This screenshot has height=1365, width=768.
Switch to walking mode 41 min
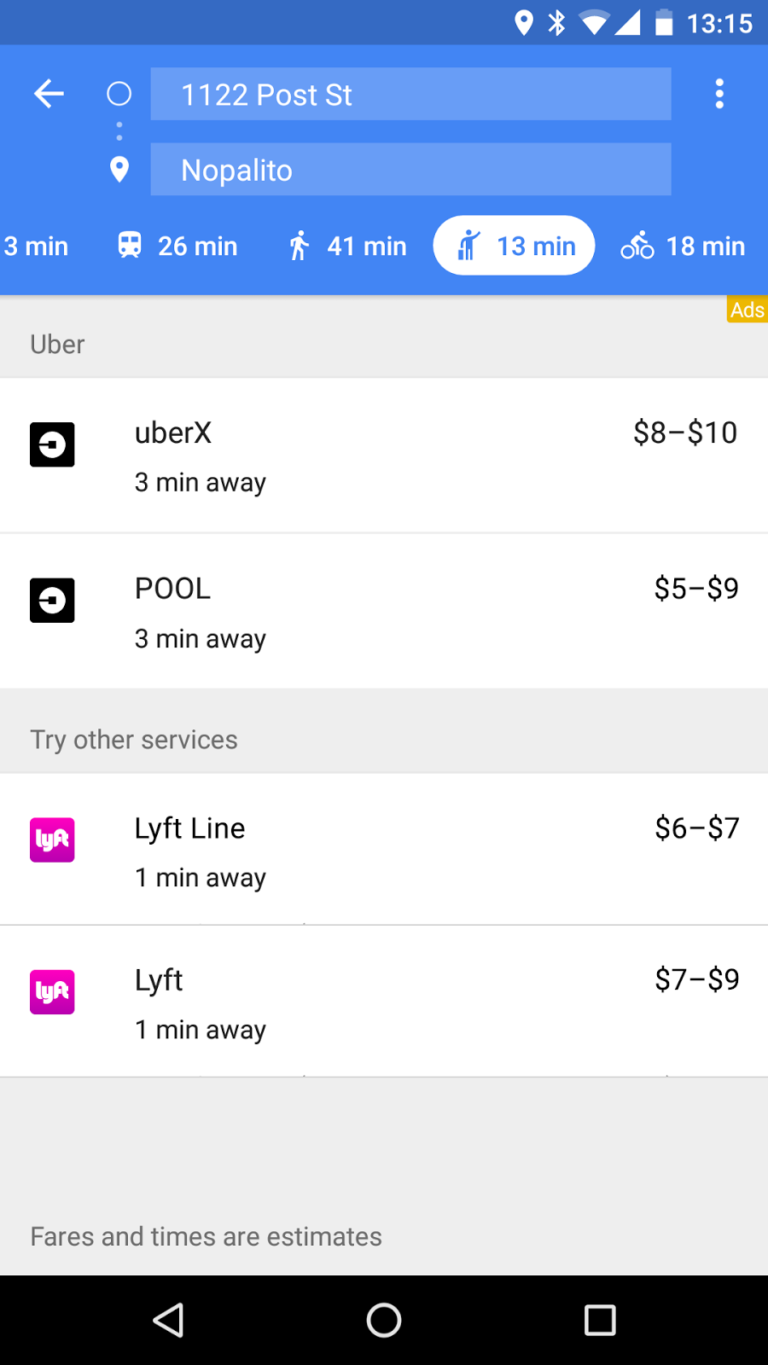click(x=348, y=246)
